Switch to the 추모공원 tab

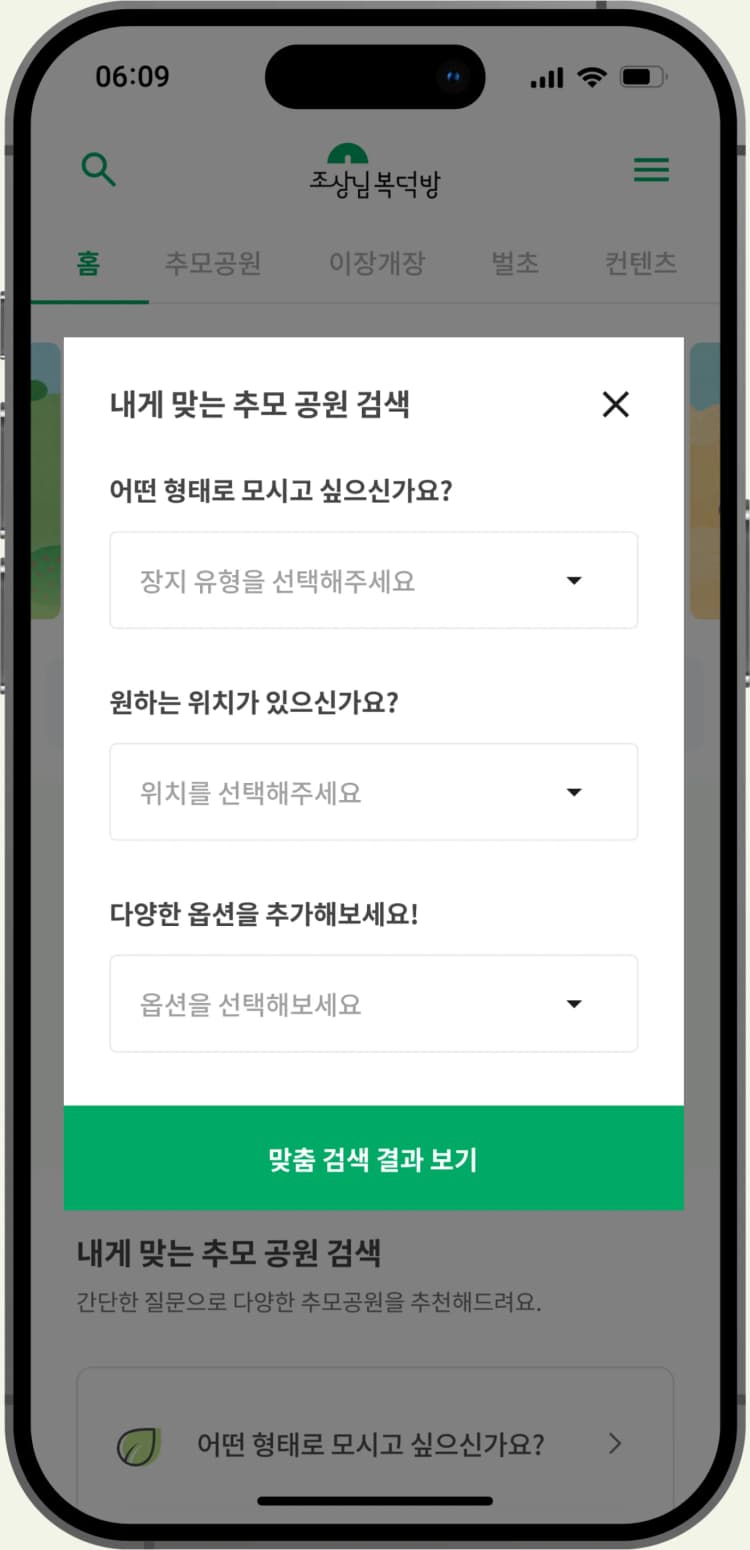[x=212, y=263]
